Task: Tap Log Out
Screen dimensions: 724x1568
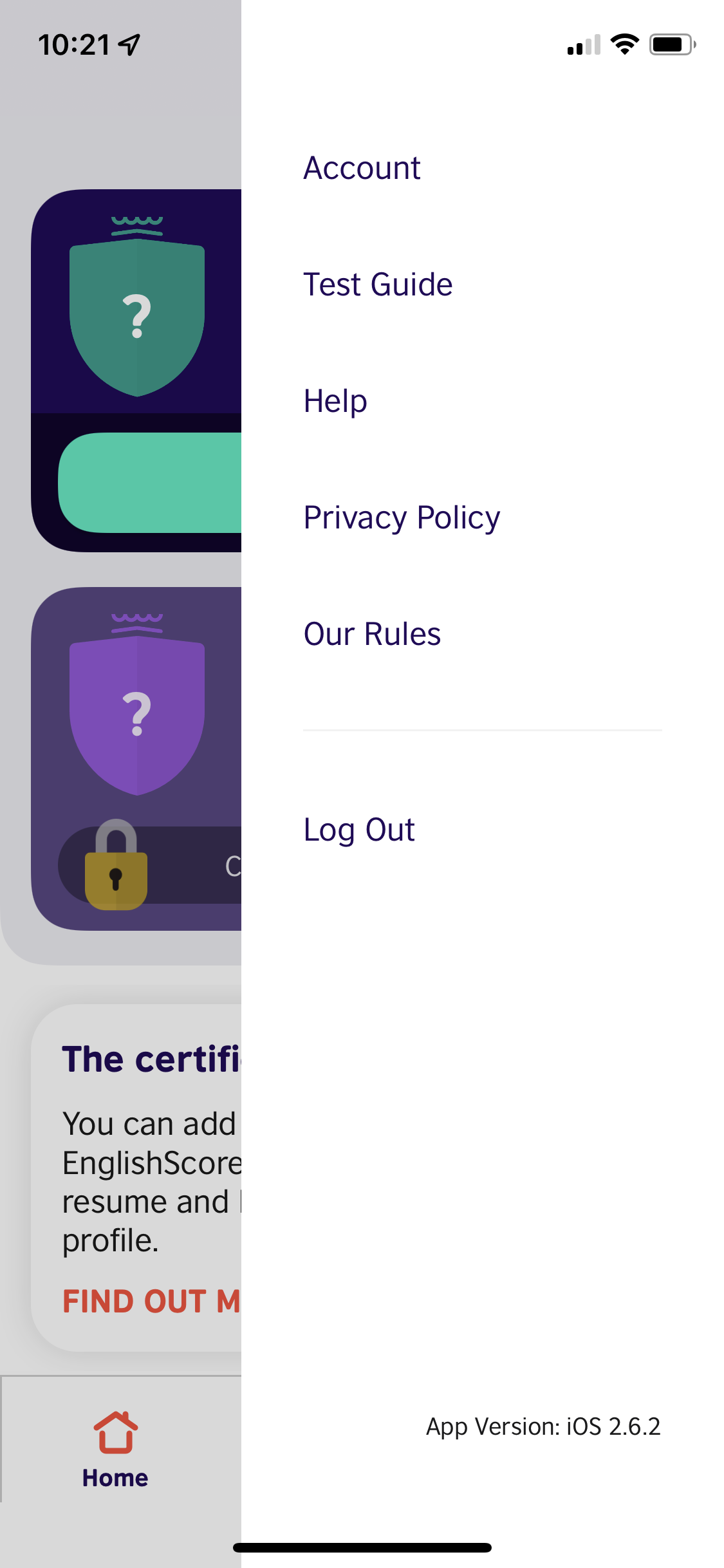Action: 359,830
